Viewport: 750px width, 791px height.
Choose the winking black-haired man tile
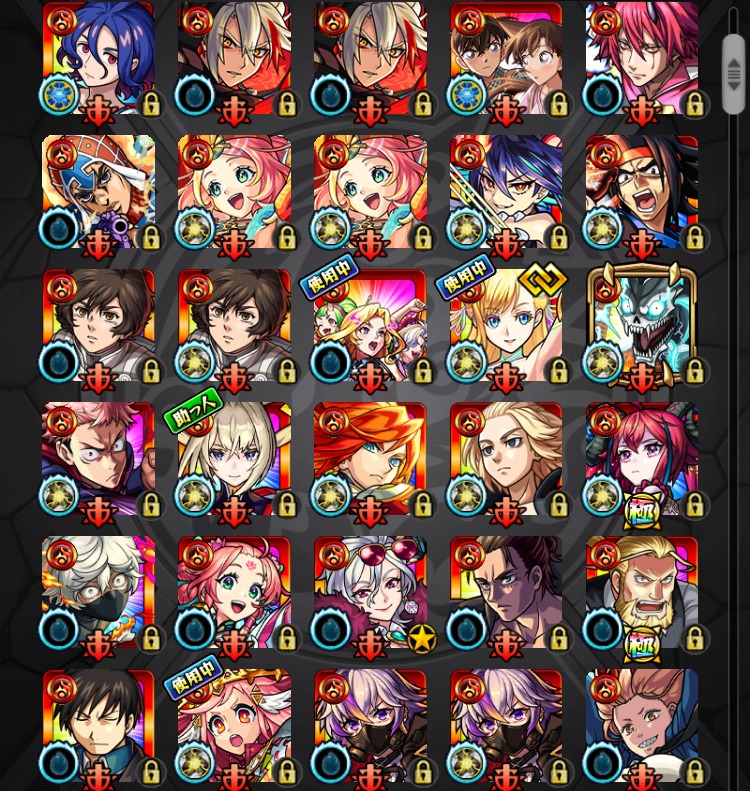[98, 725]
